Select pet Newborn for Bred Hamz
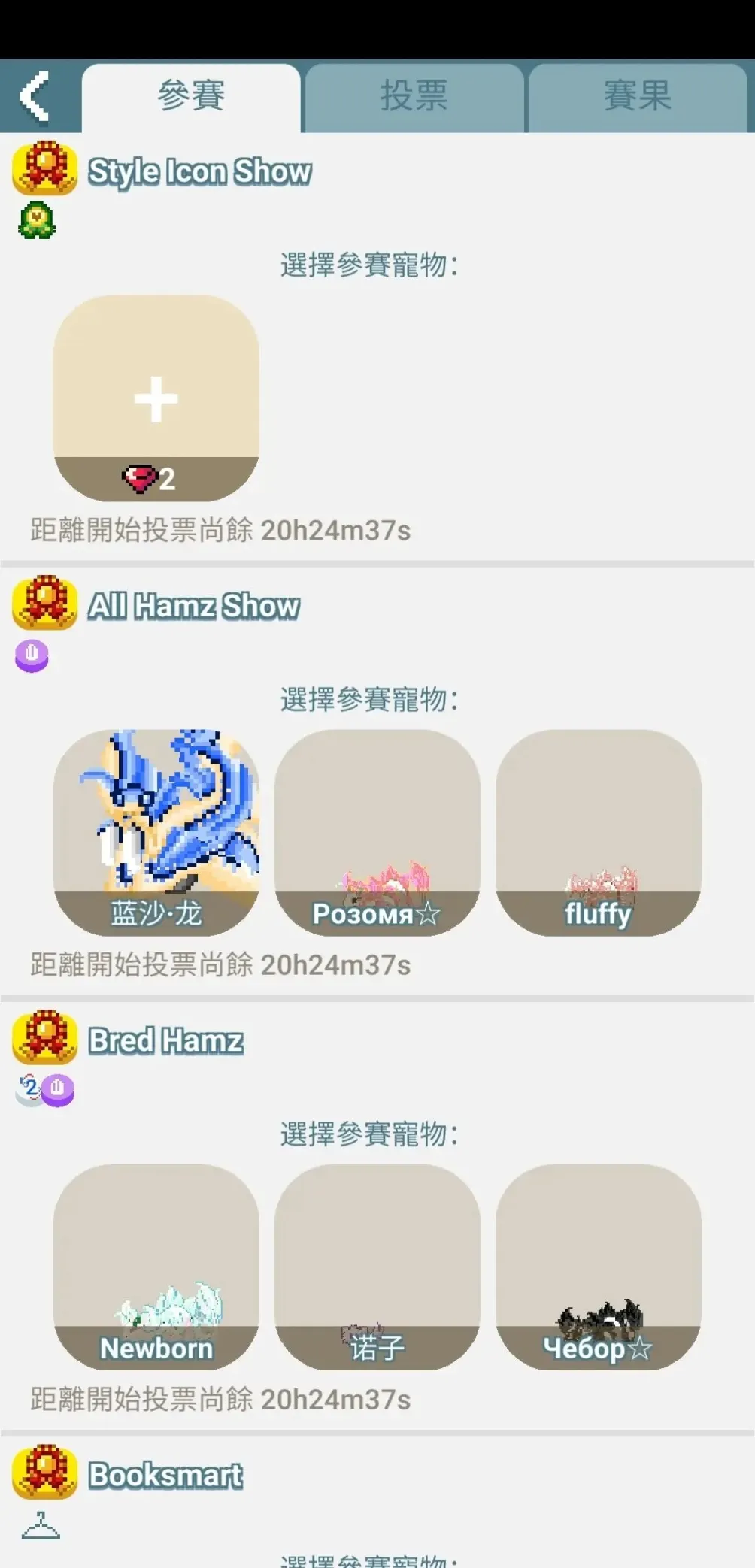 156,1267
